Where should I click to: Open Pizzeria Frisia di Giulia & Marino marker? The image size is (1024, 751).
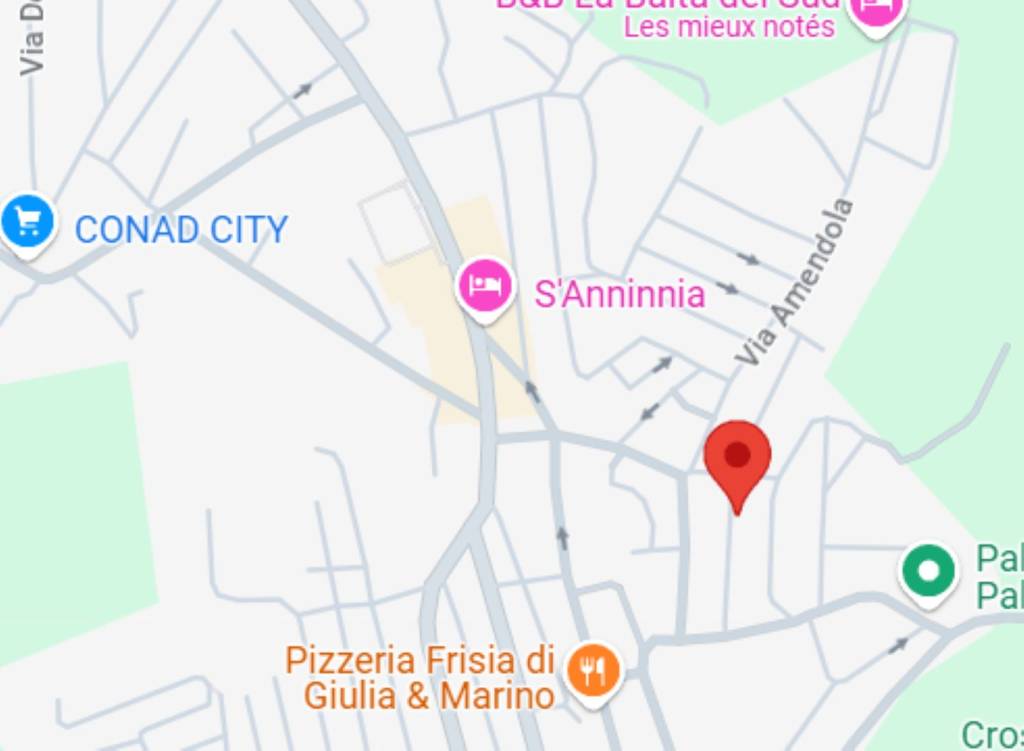[x=593, y=670]
